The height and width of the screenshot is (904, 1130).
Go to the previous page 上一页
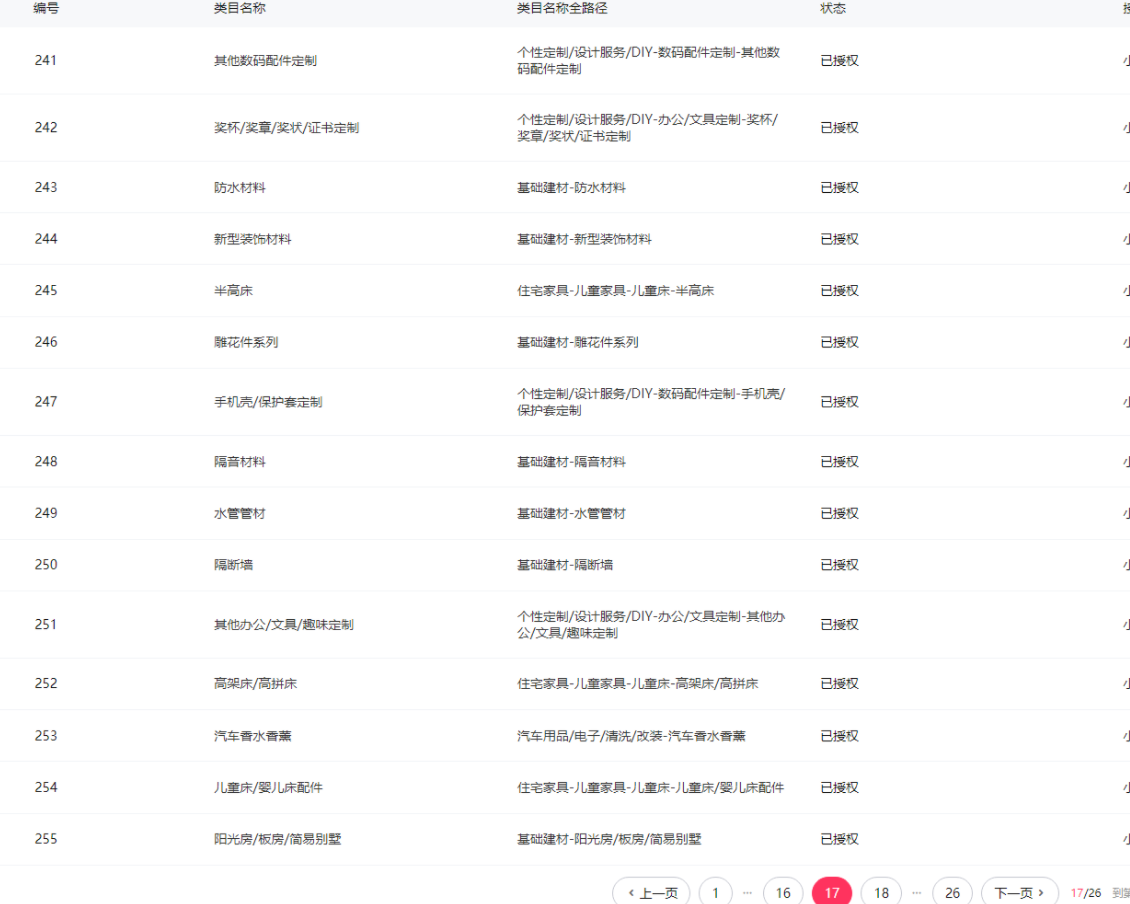pos(651,892)
